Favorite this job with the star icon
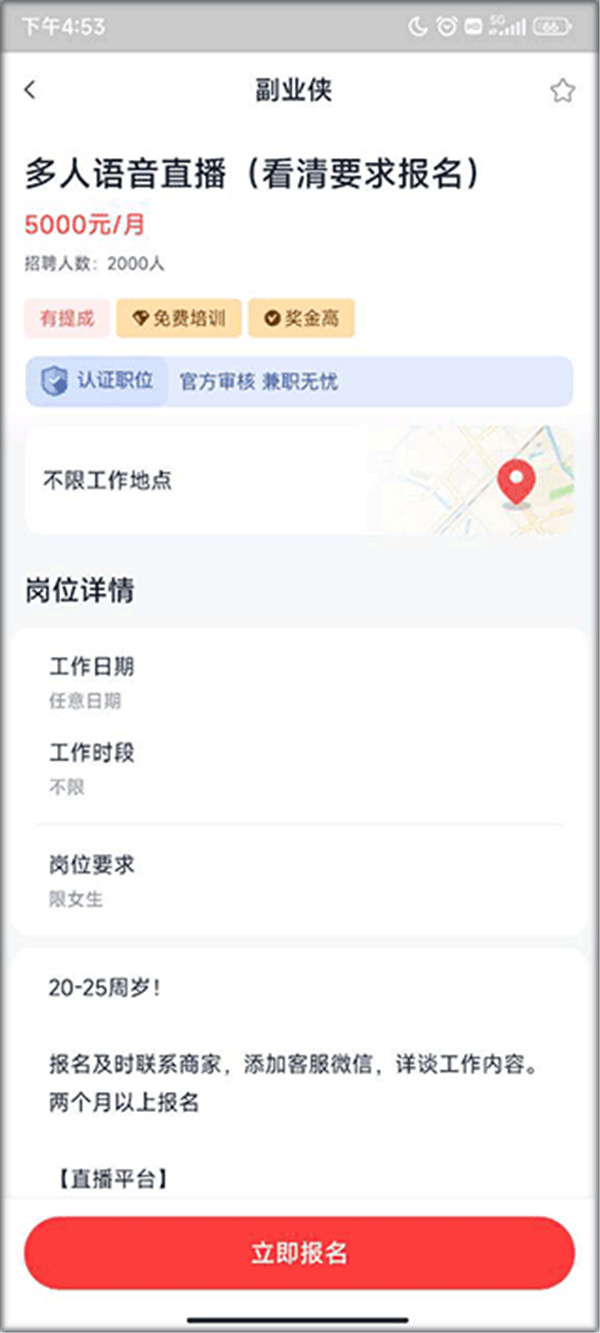This screenshot has width=600, height=1333. 562,91
